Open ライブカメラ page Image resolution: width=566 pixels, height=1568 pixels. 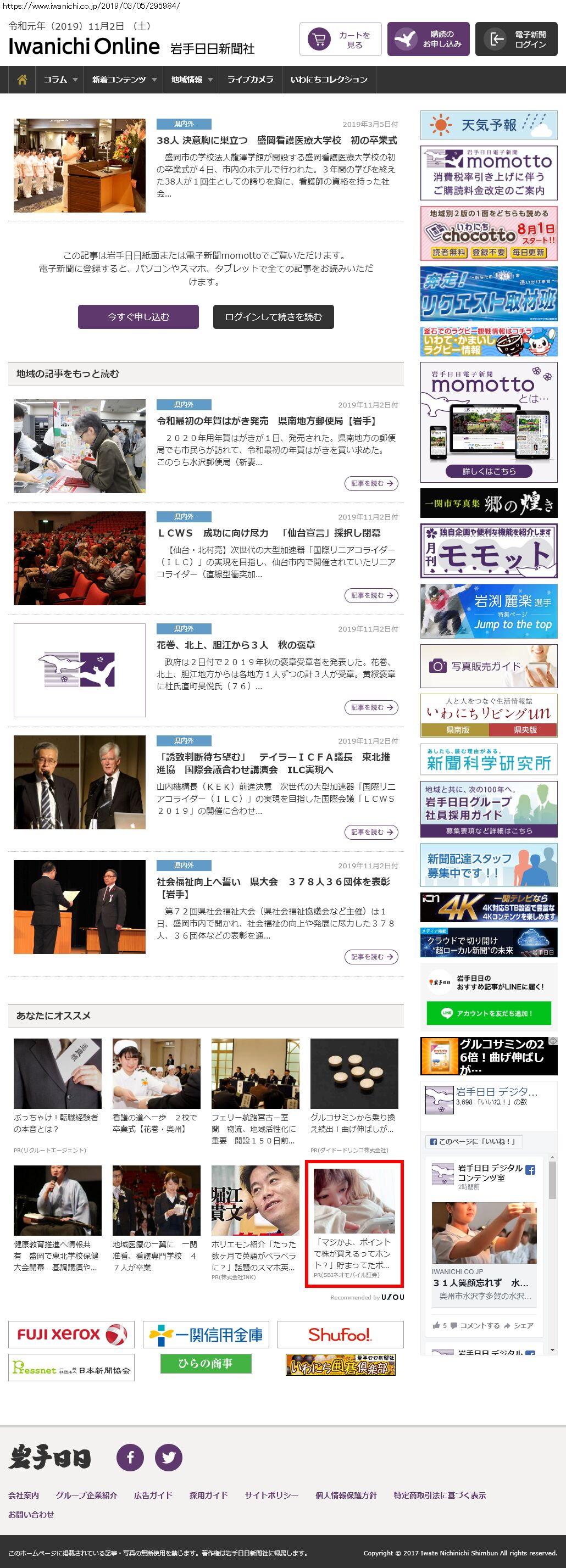pyautogui.click(x=250, y=80)
